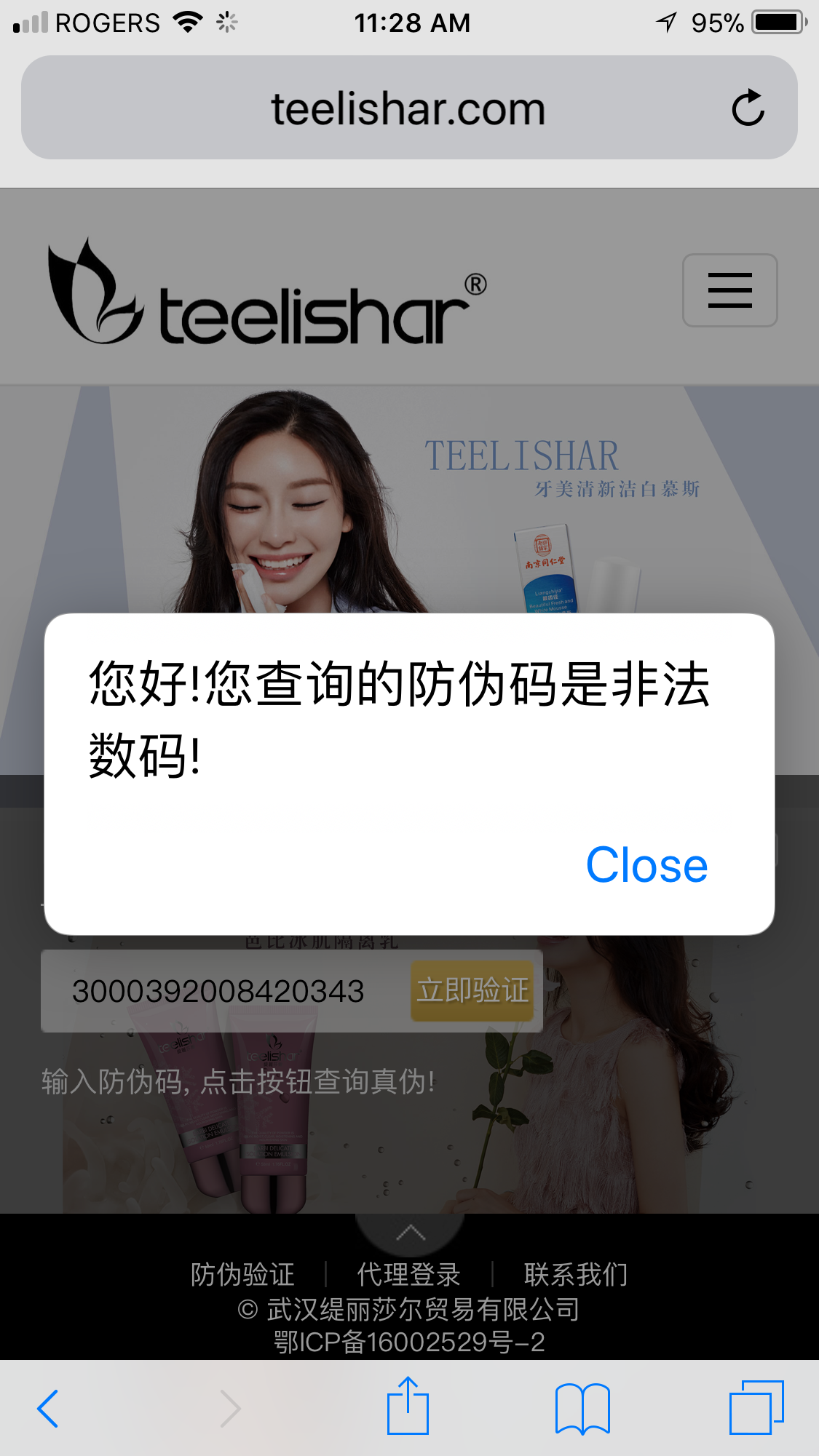Open the hamburger navigation menu
This screenshot has width=819, height=1456.
tap(729, 290)
